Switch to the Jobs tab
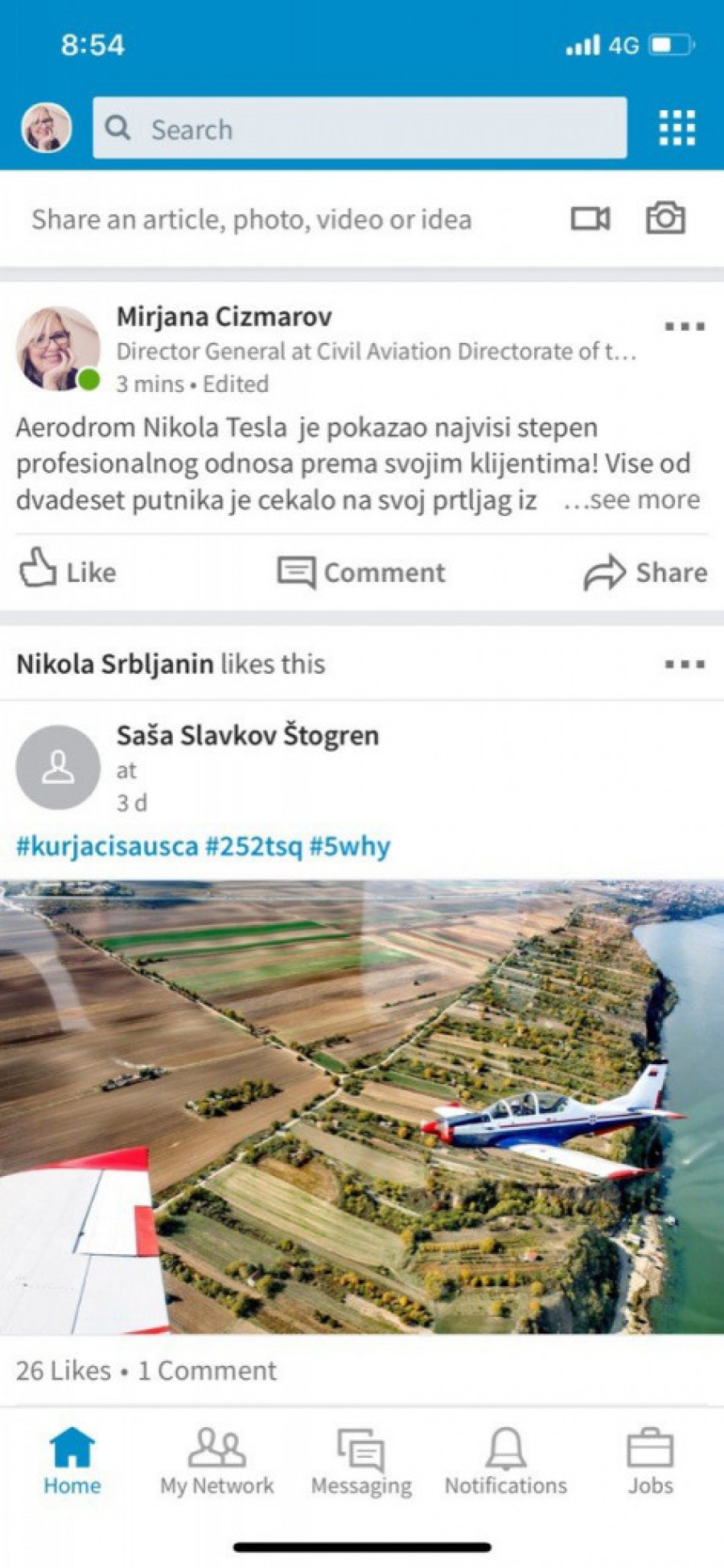The image size is (724, 1568). click(649, 1463)
